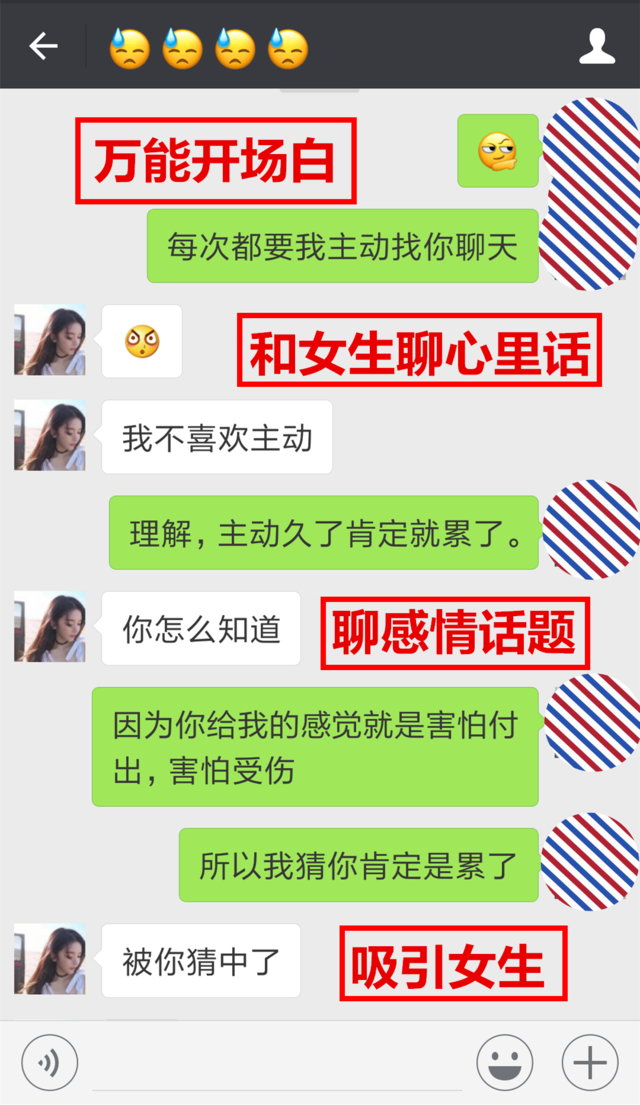Screen dimensions: 640x1105
Task: Open the plus attachments menu
Action: (590, 1062)
